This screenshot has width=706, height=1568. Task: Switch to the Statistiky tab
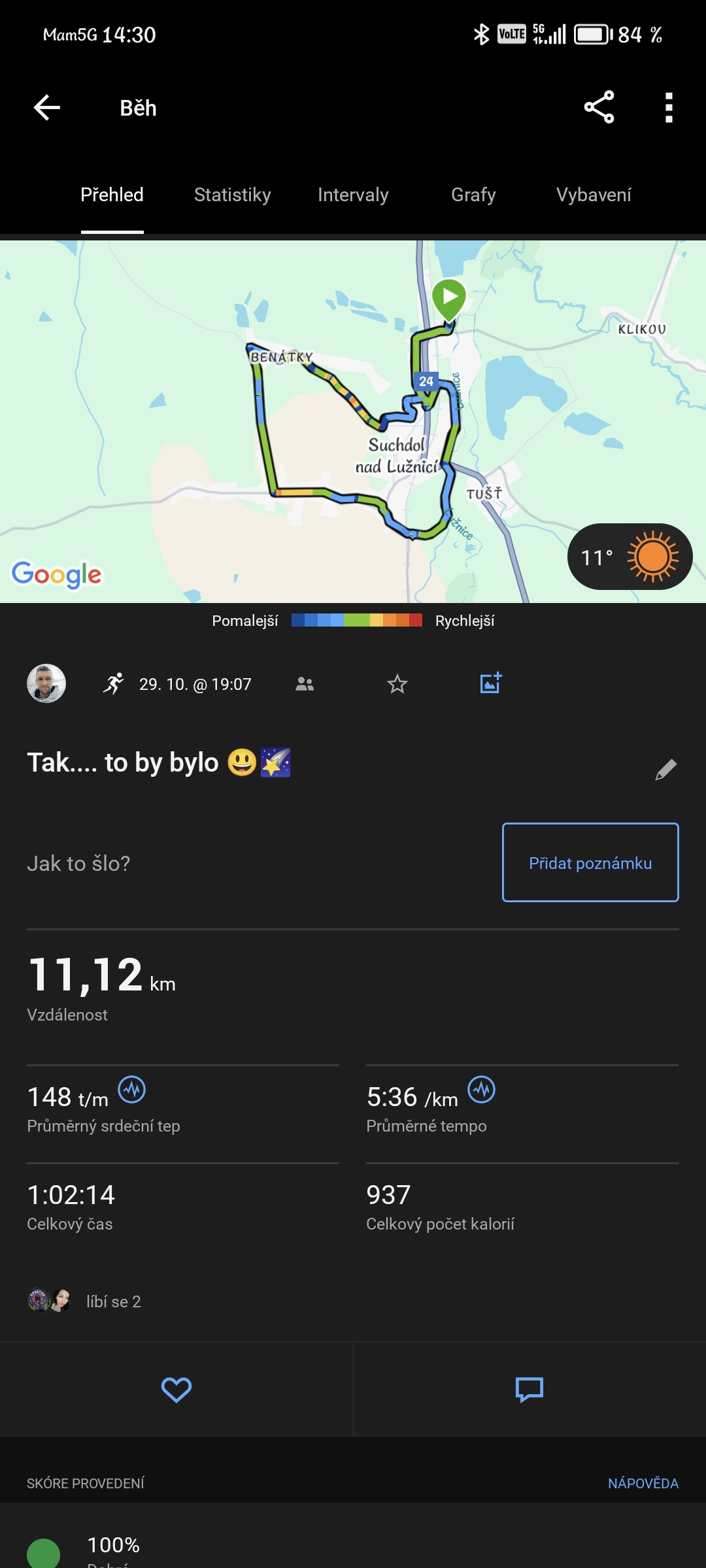coord(232,195)
